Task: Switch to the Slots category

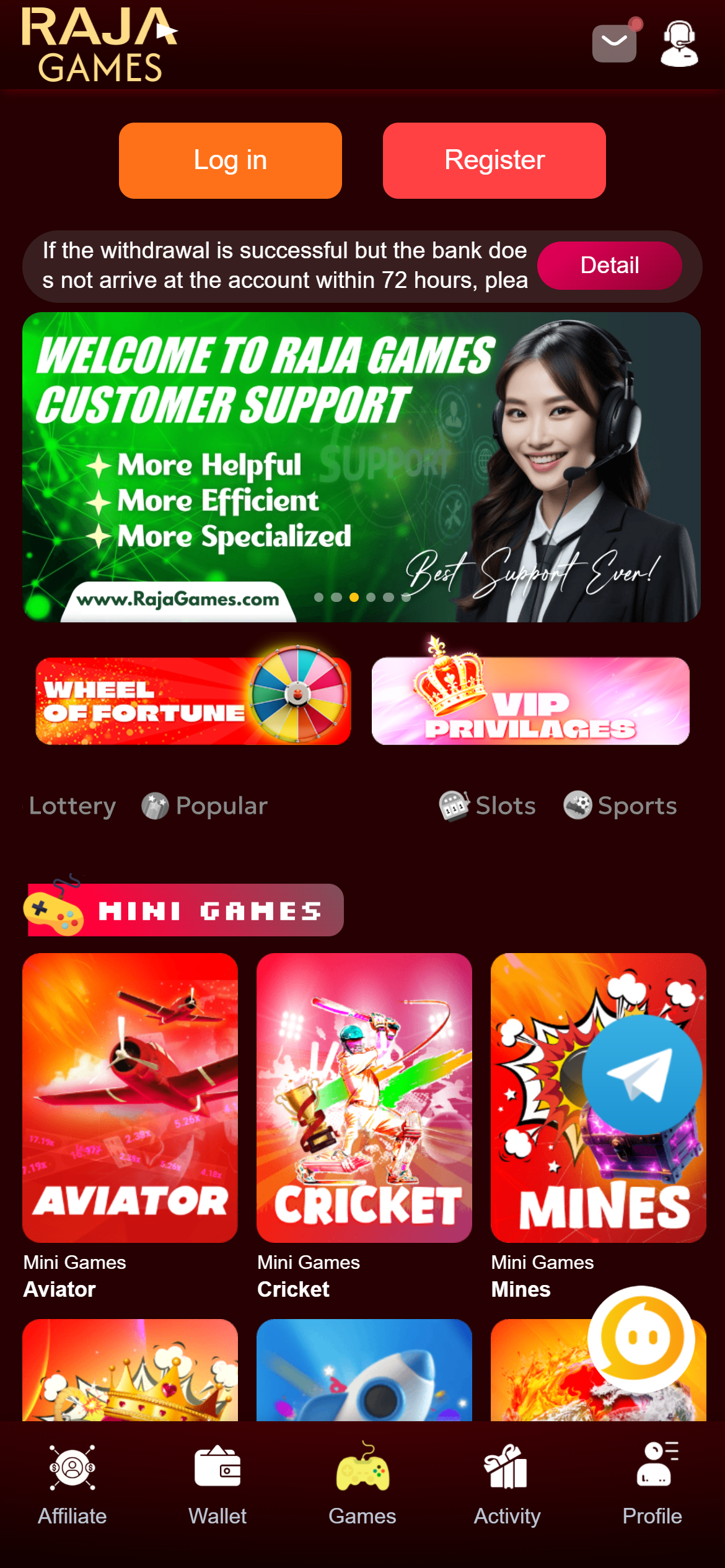Action: [x=487, y=806]
